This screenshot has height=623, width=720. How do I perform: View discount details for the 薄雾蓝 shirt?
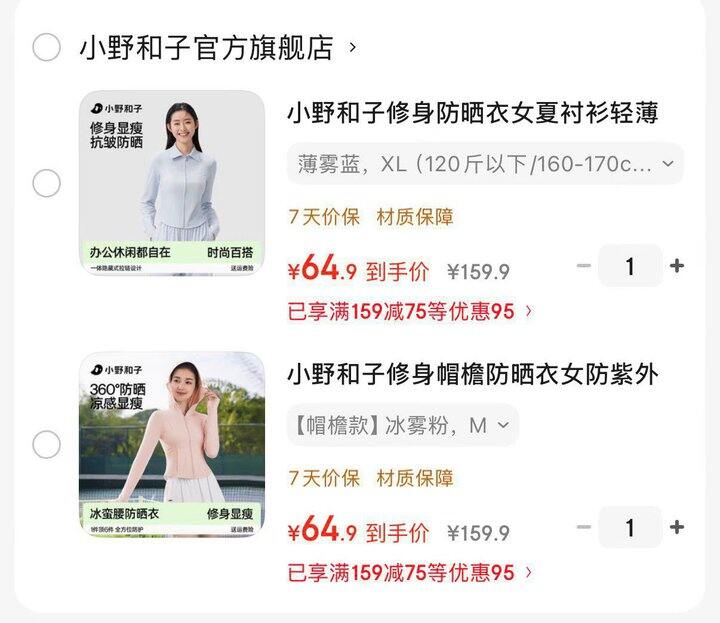click(410, 311)
